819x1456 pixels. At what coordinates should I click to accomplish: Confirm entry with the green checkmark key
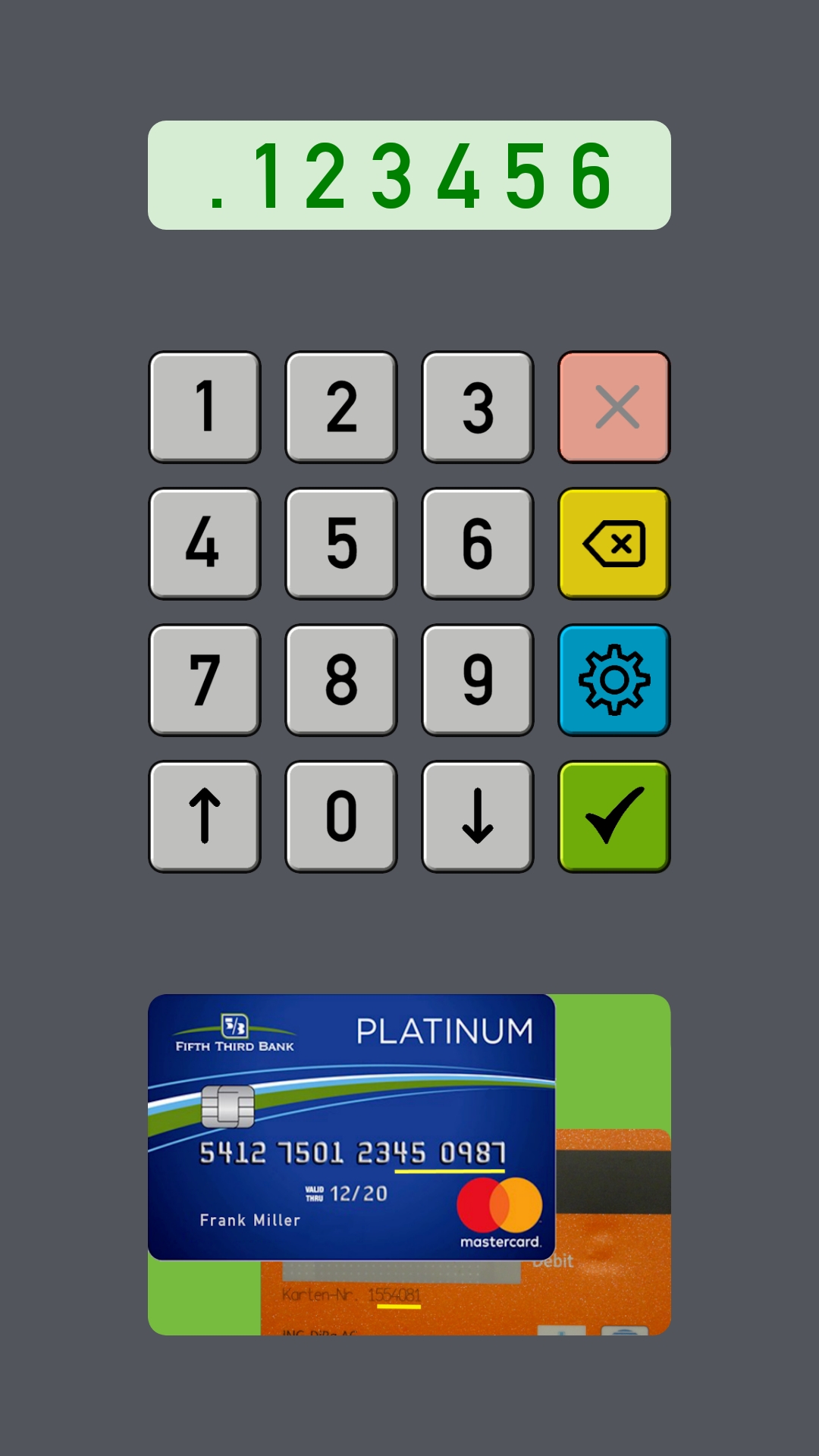click(x=614, y=817)
